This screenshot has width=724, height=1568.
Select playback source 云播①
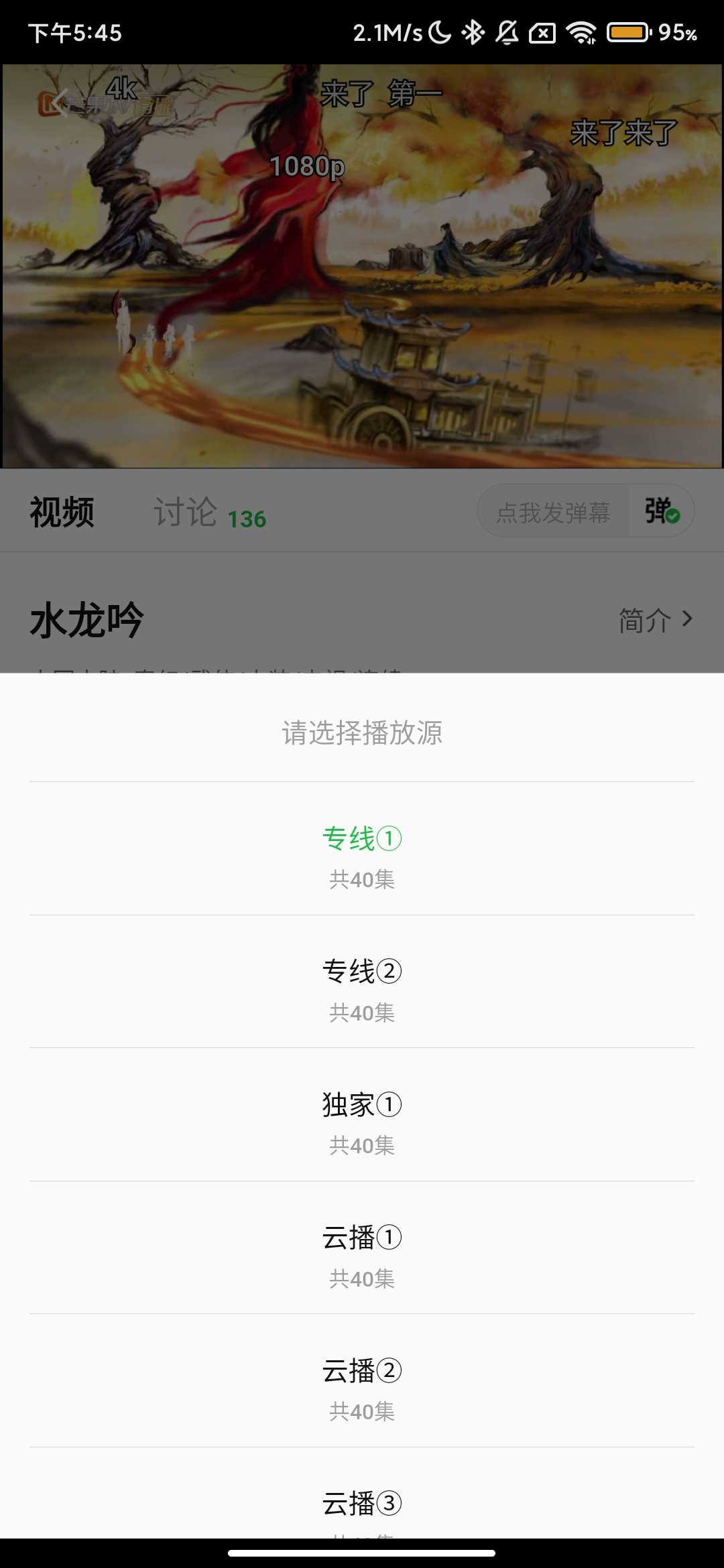coord(362,1248)
